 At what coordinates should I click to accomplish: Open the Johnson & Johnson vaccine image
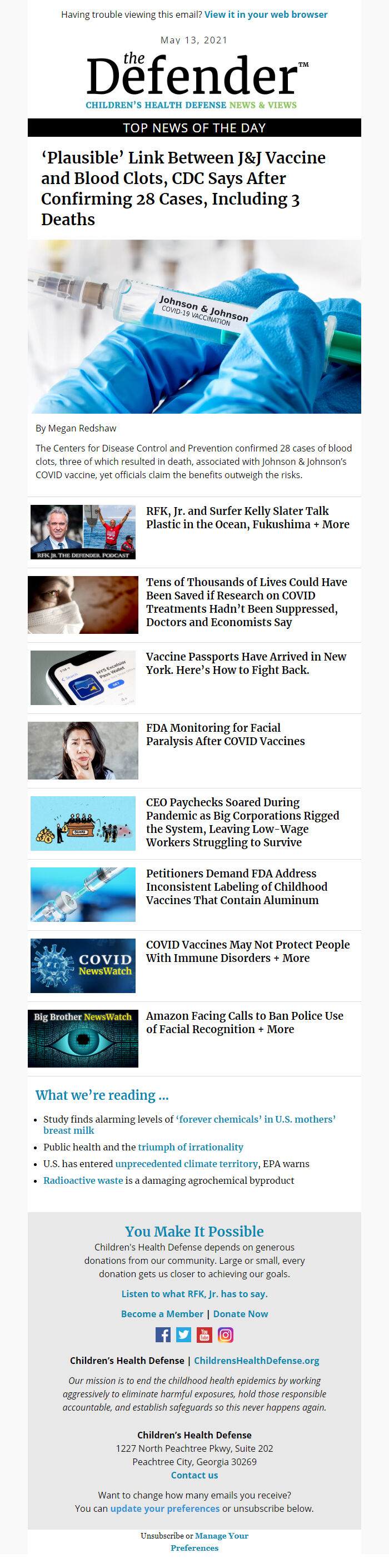[x=194, y=327]
